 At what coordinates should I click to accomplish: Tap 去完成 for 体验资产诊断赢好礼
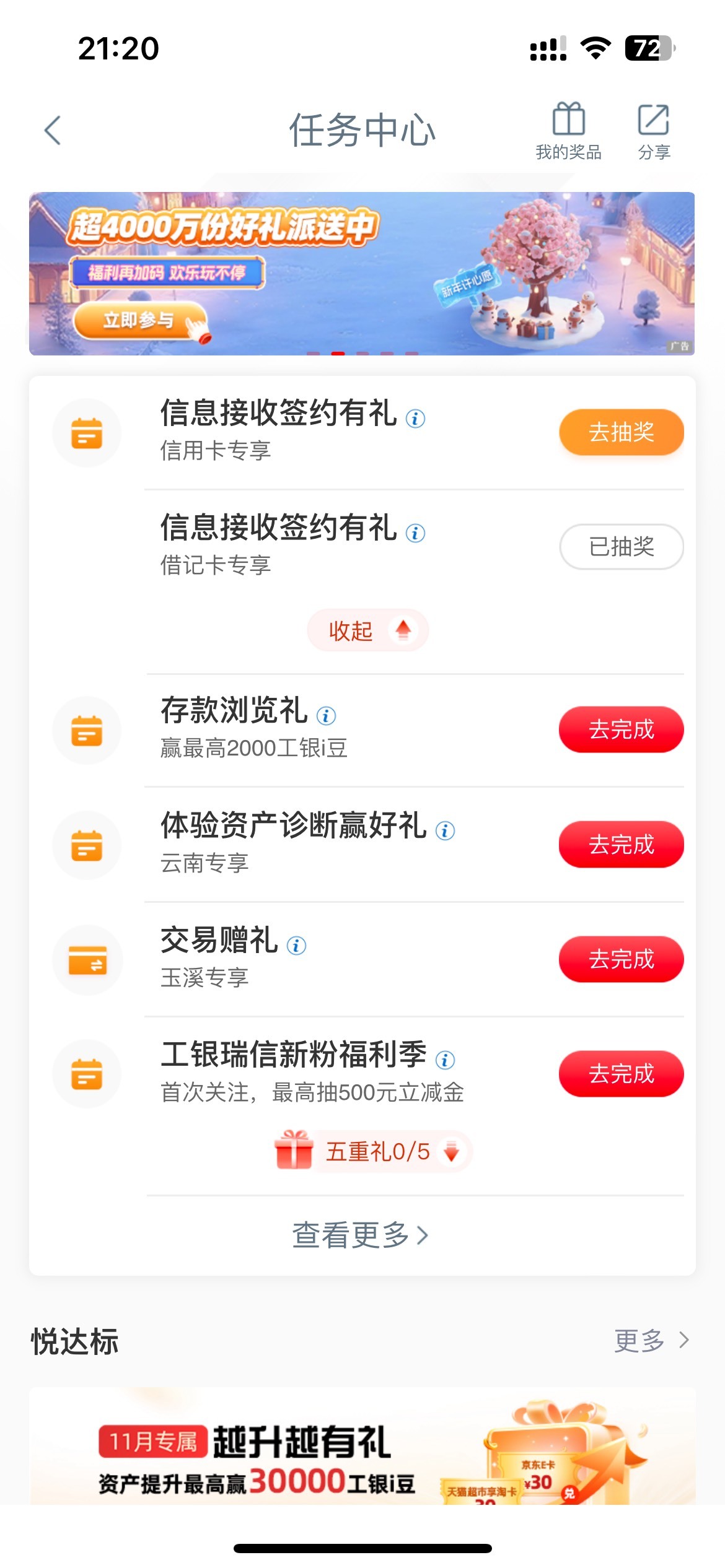(x=621, y=844)
